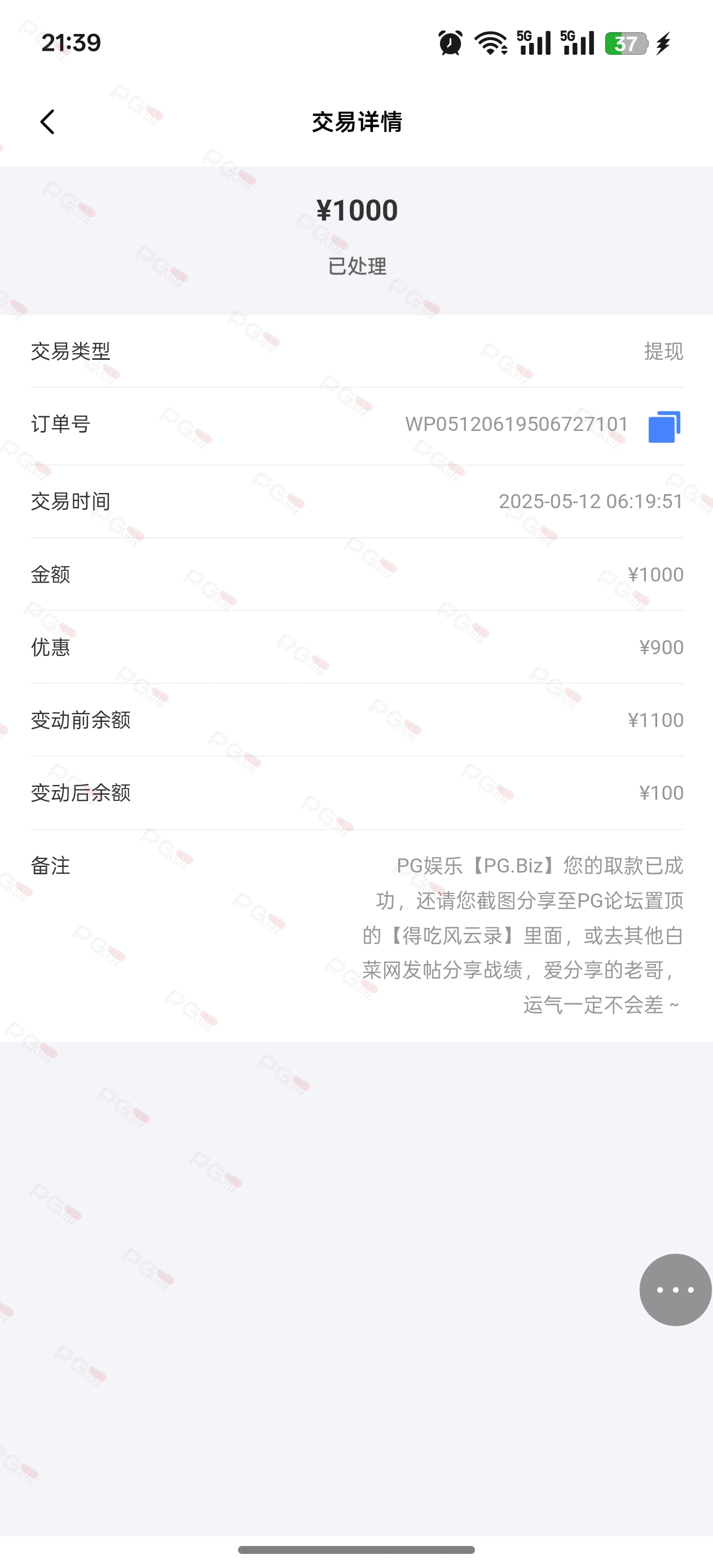Go back from the transaction details page

coord(47,122)
